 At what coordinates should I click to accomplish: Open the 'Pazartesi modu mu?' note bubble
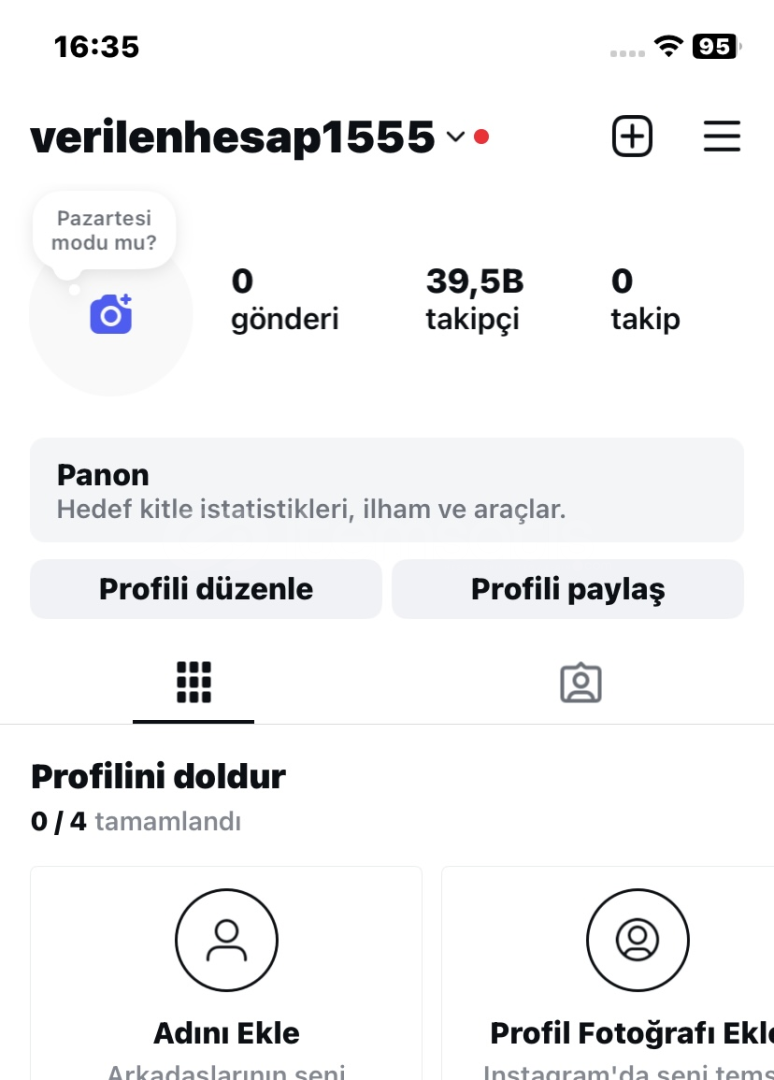104,230
